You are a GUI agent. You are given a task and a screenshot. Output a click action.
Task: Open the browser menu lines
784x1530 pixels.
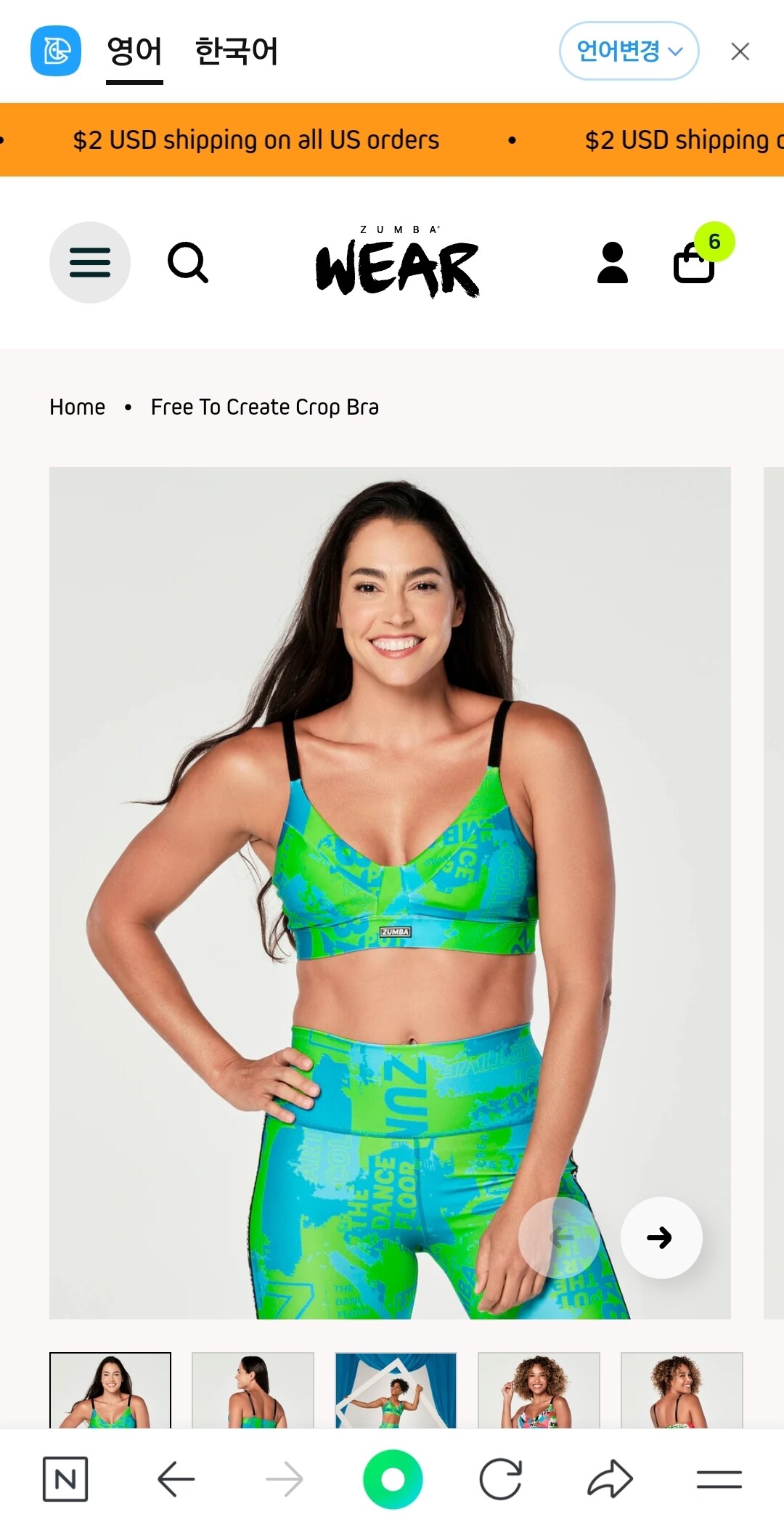719,1479
